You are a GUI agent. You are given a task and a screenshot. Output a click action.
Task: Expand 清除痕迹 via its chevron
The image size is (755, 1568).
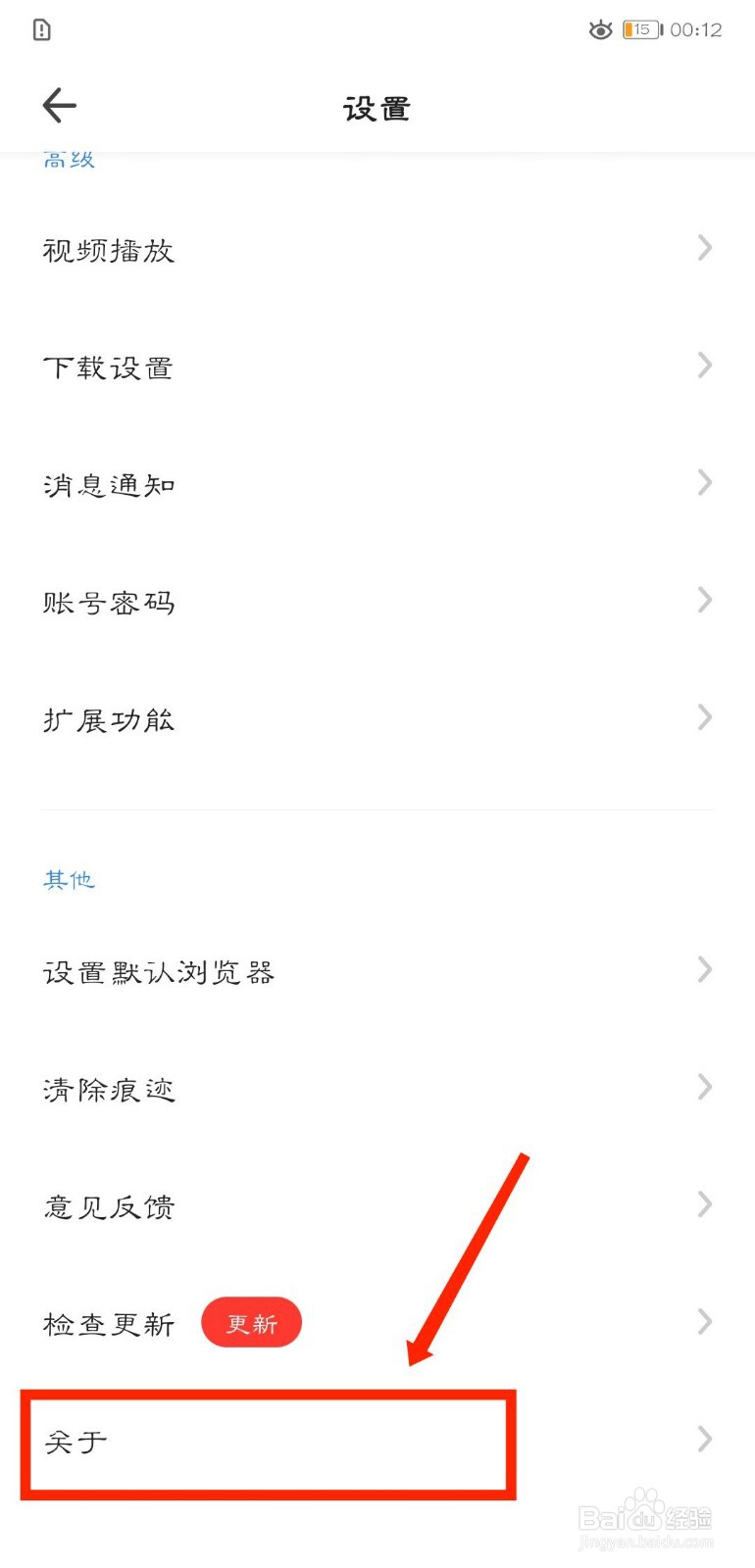(704, 1087)
